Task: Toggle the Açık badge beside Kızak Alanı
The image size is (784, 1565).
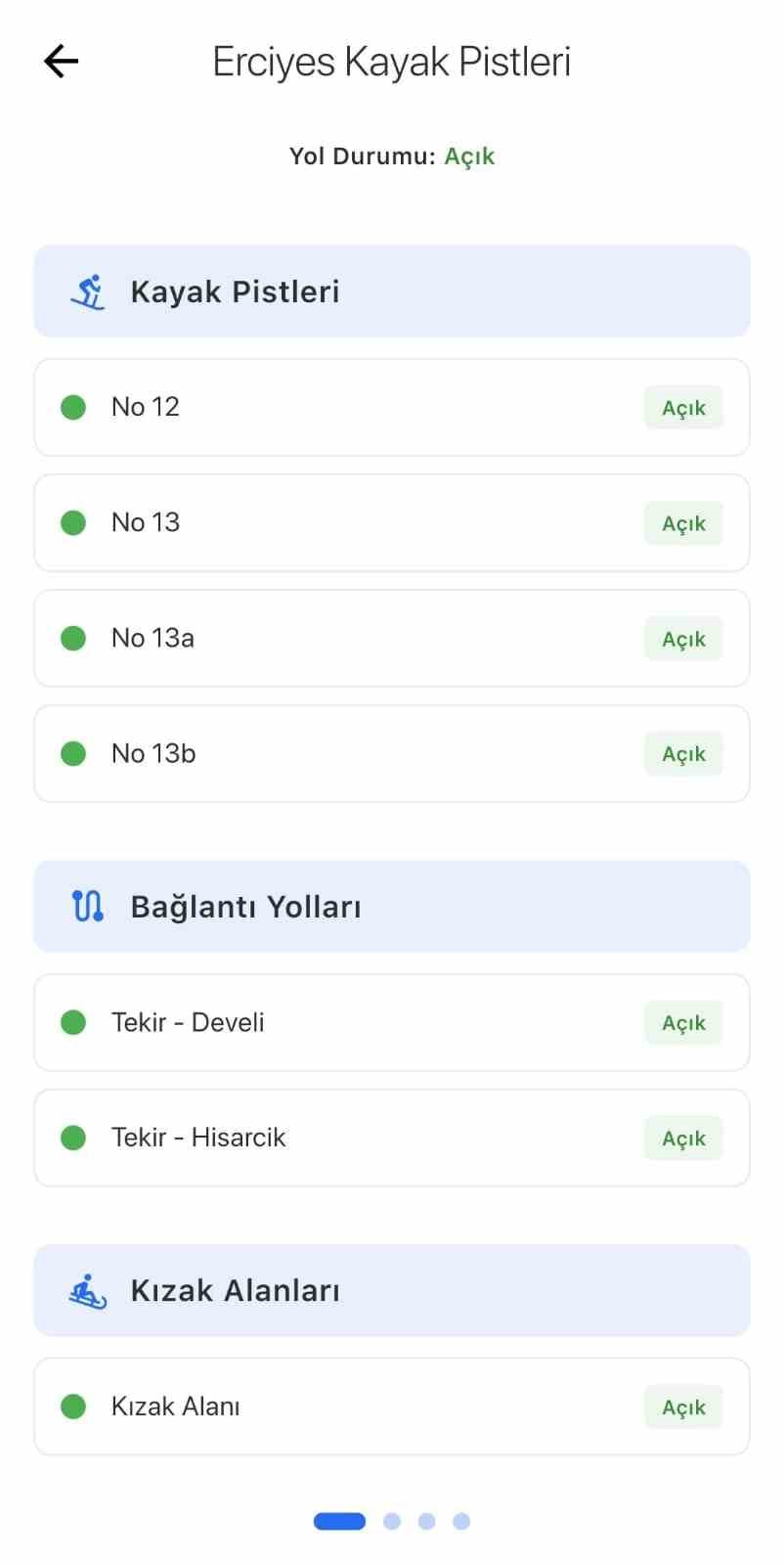Action: coord(682,1407)
